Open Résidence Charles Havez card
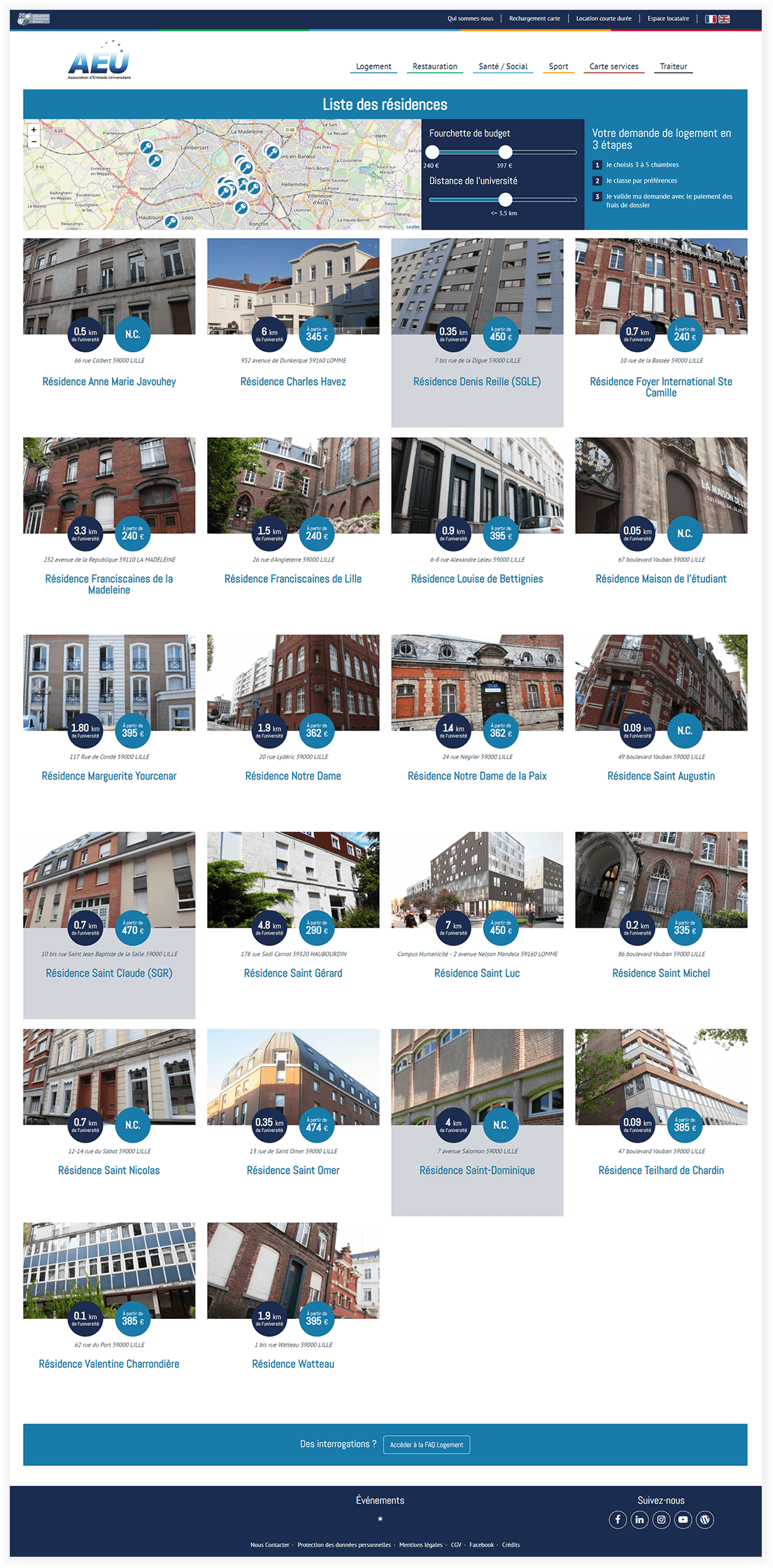773x1568 pixels. pos(293,381)
